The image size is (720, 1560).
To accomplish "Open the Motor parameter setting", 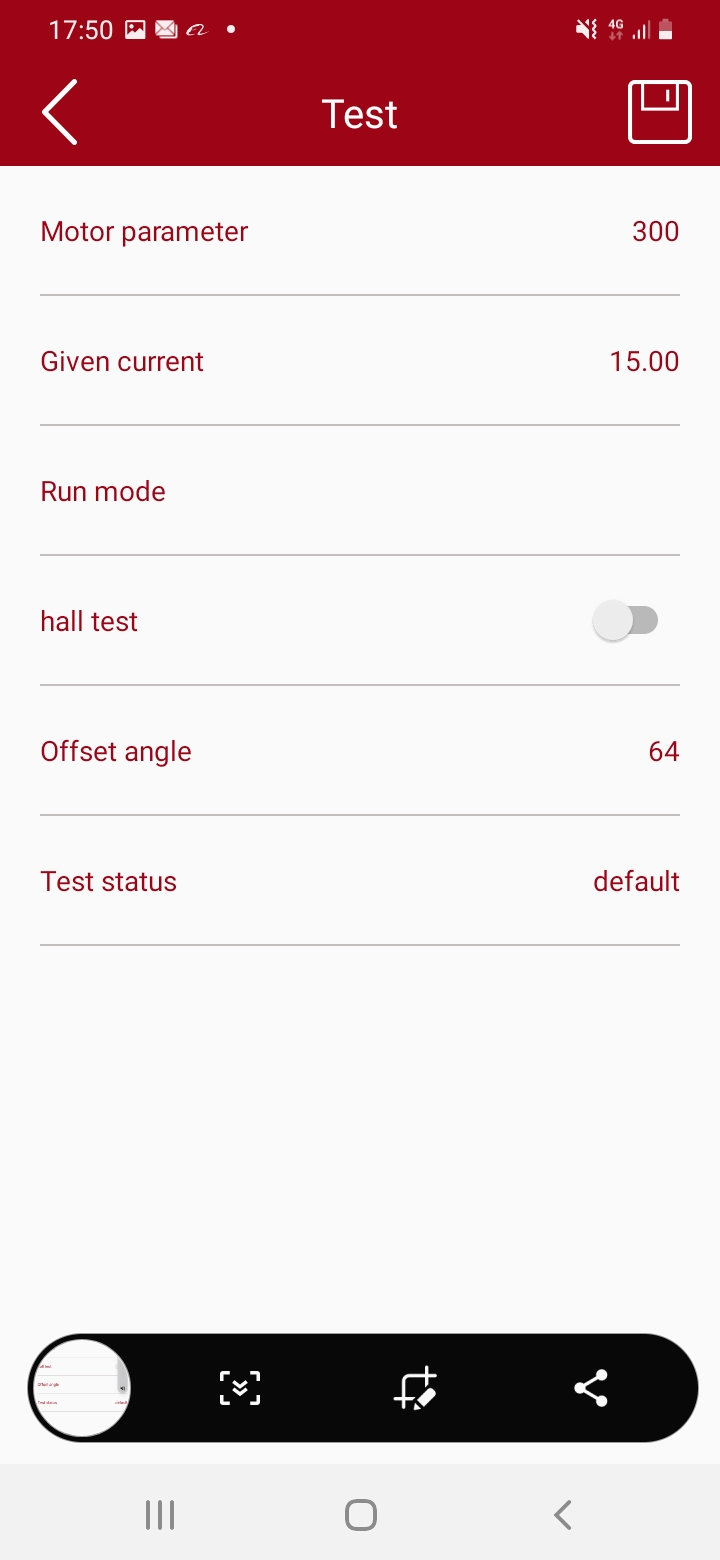I will [360, 232].
